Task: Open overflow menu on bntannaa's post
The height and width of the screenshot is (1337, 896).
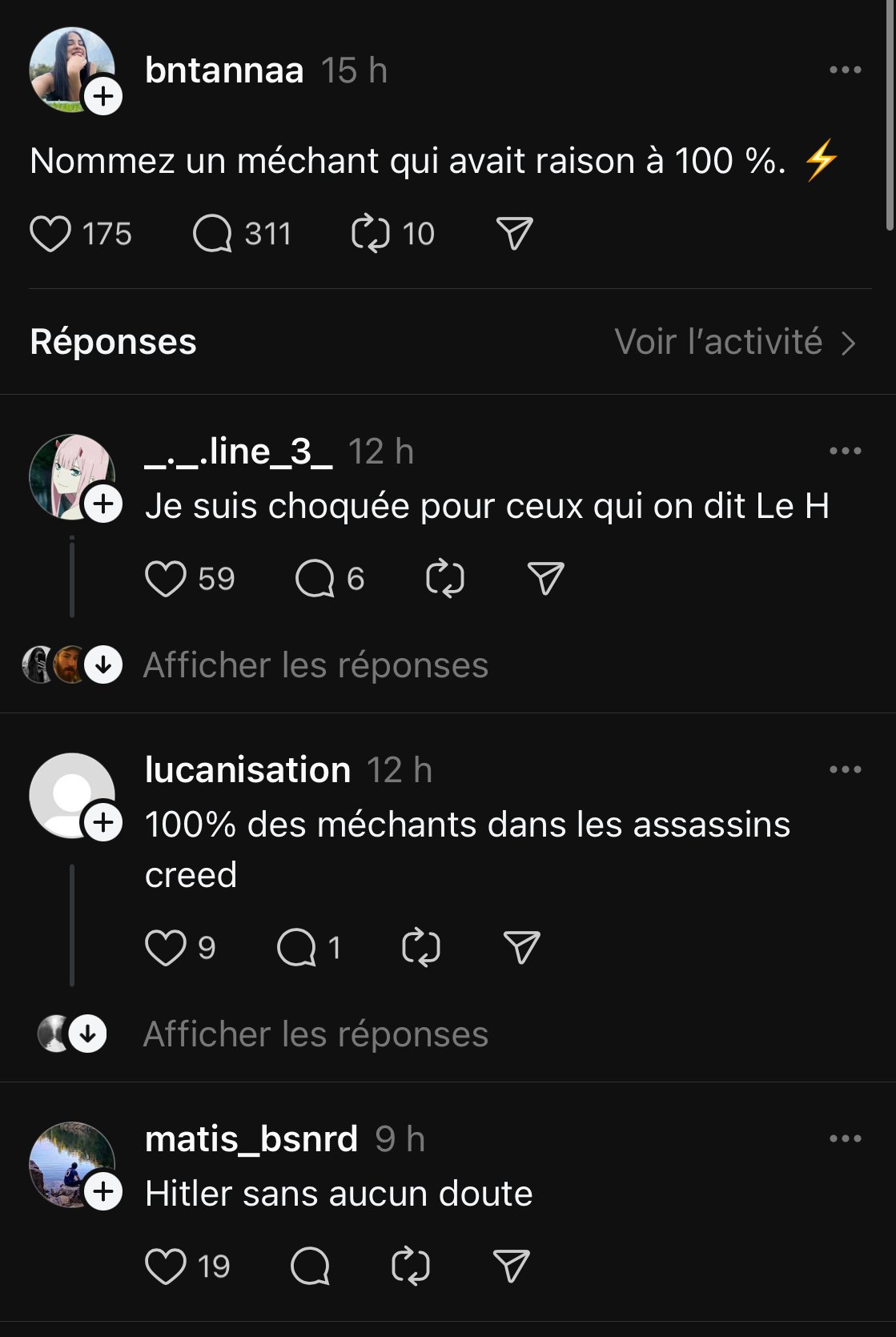Action: (x=845, y=70)
